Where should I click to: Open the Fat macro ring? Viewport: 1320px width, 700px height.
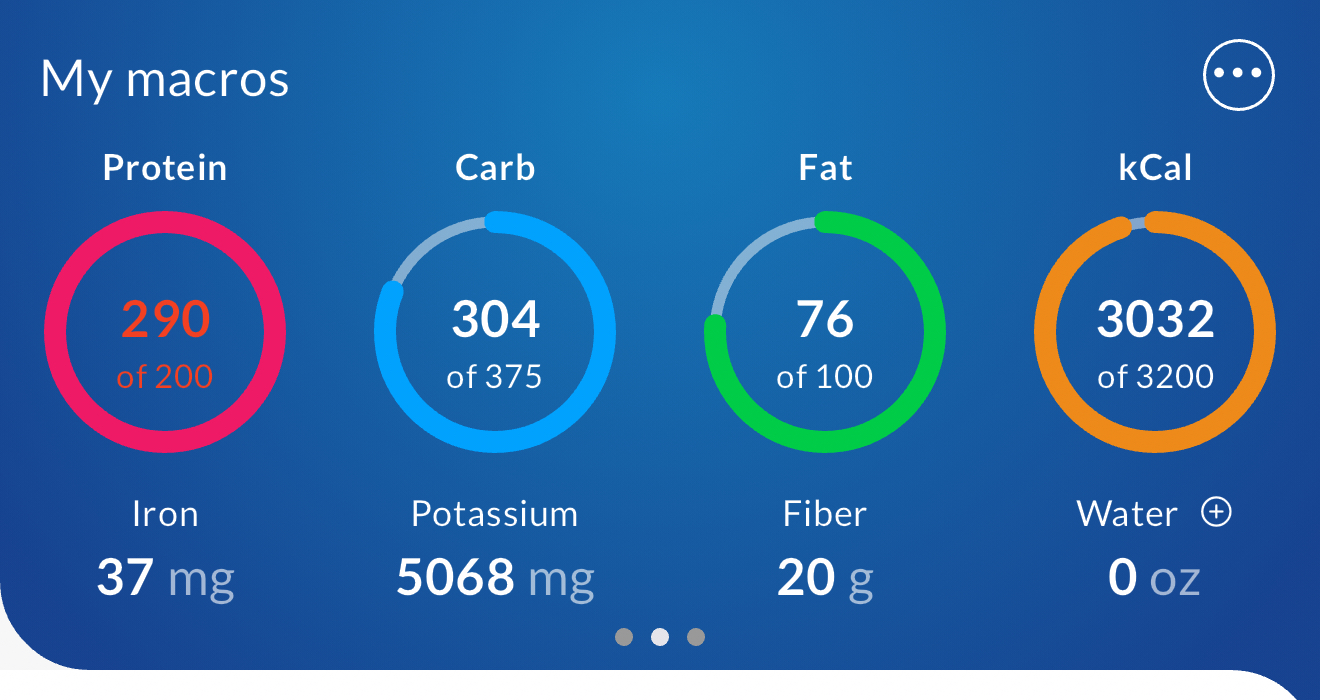point(825,333)
